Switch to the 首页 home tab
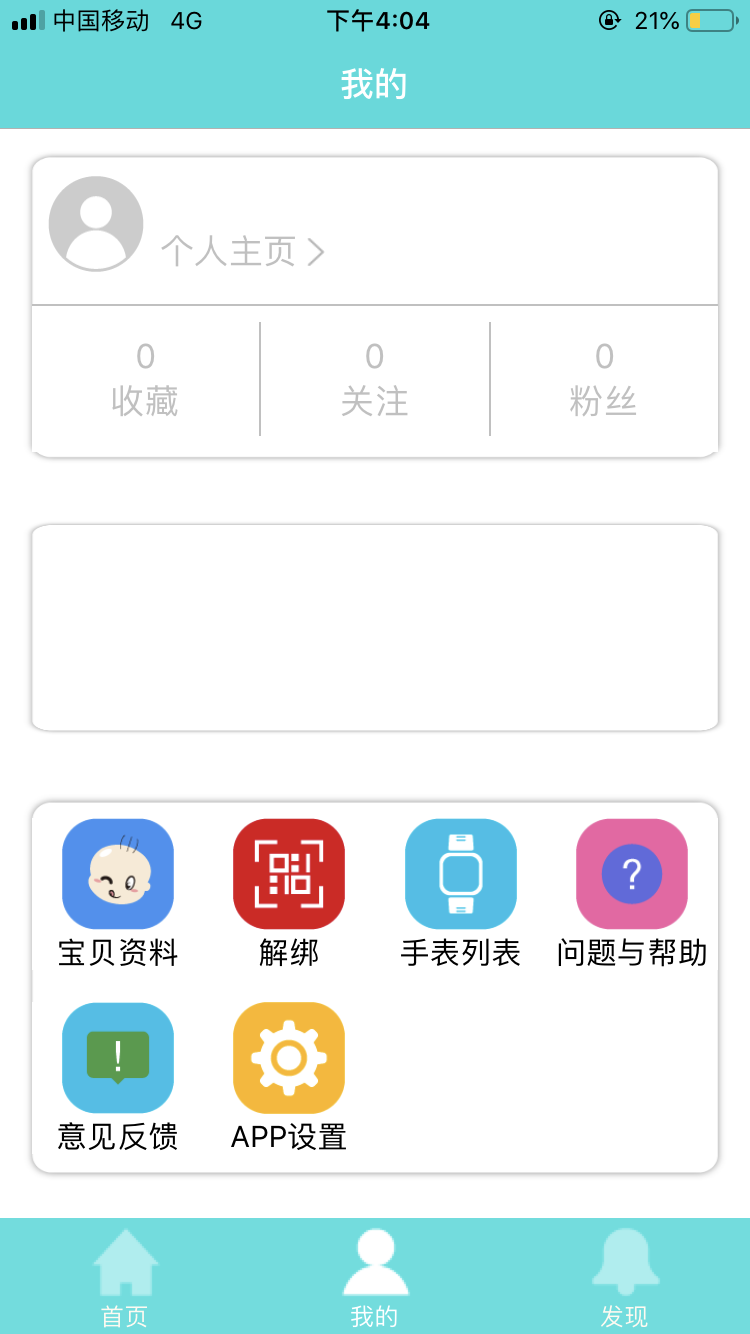 125,1277
